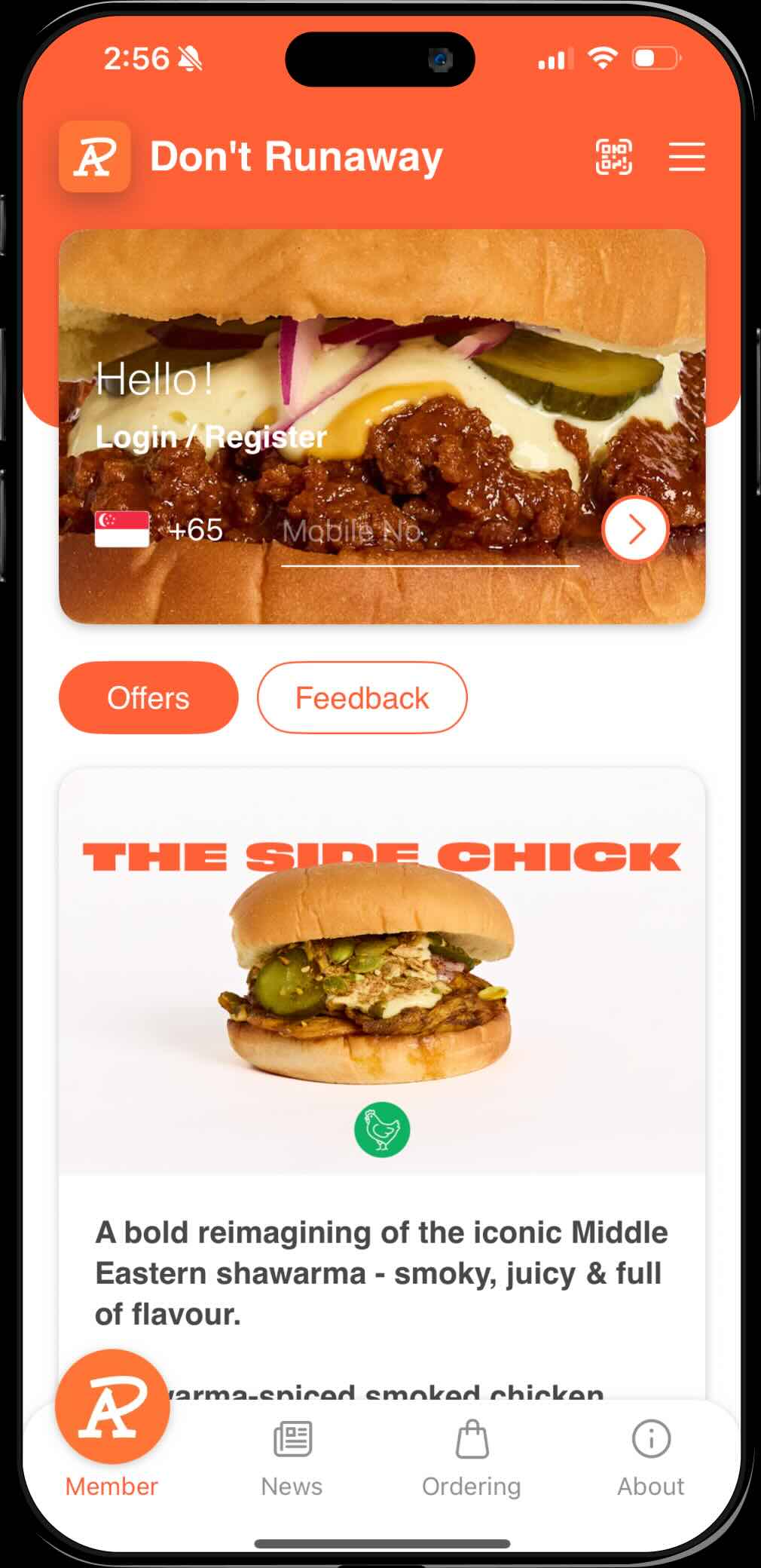Open The Side Chick offer card

click(382, 972)
